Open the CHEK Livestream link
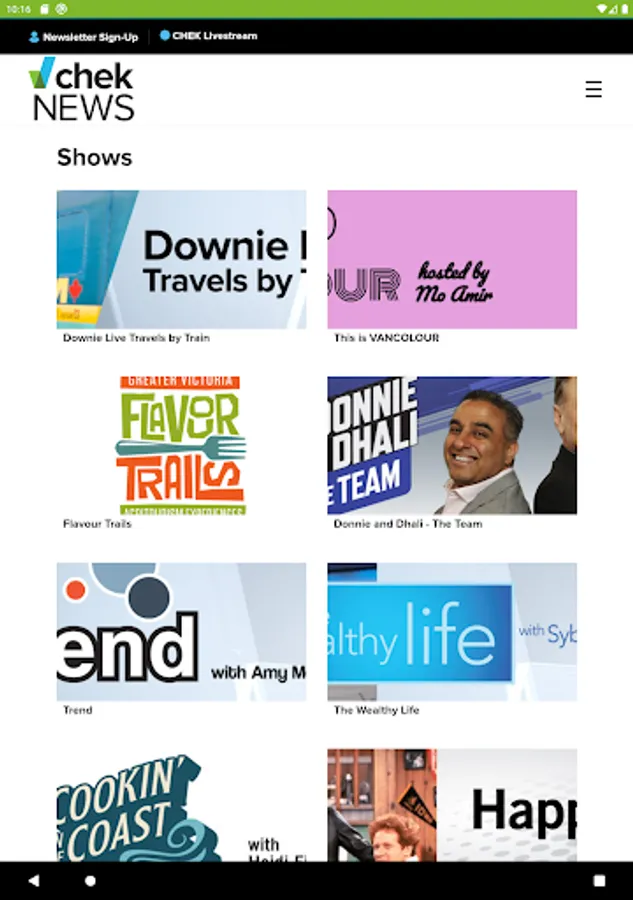Screen dimensions: 633x900 [x=209, y=36]
